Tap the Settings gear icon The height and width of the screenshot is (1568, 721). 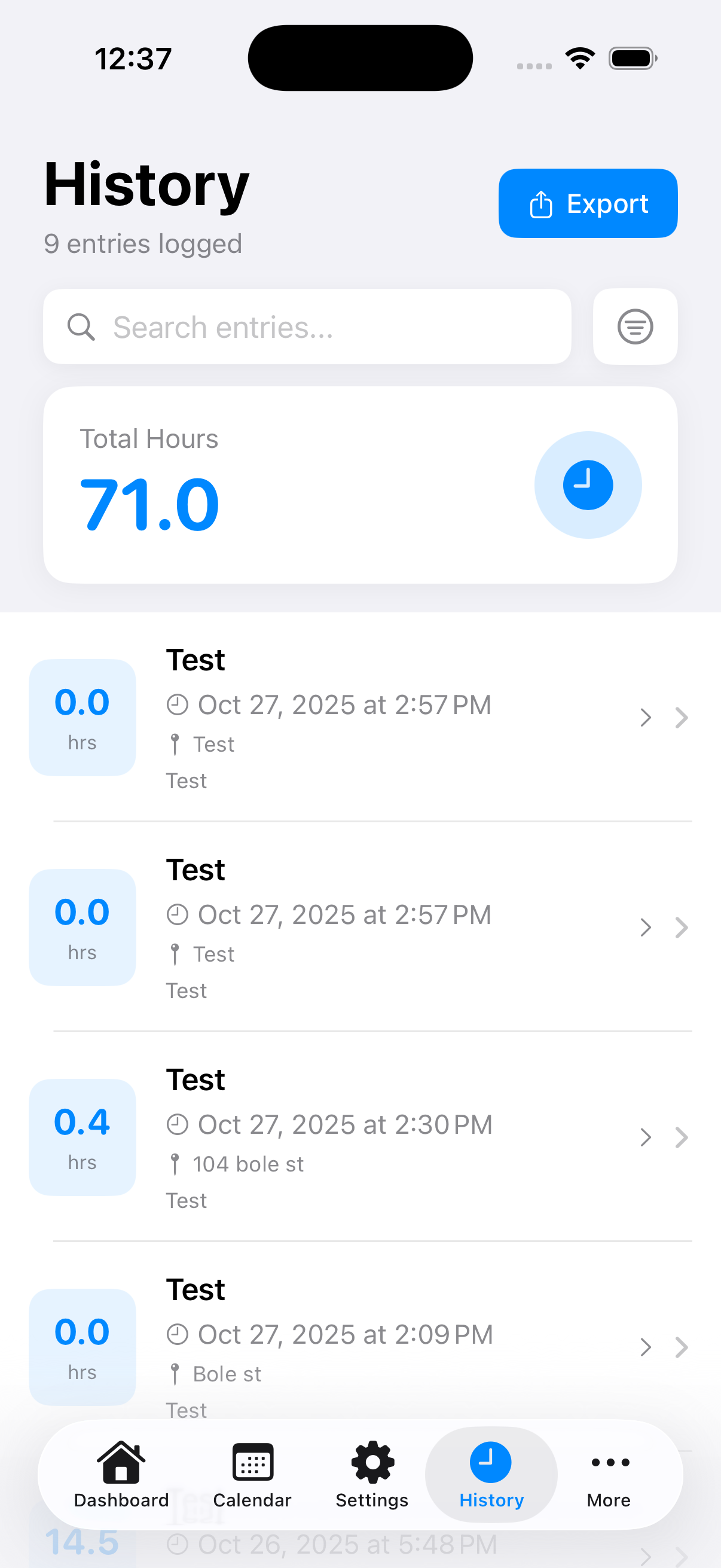(372, 1463)
